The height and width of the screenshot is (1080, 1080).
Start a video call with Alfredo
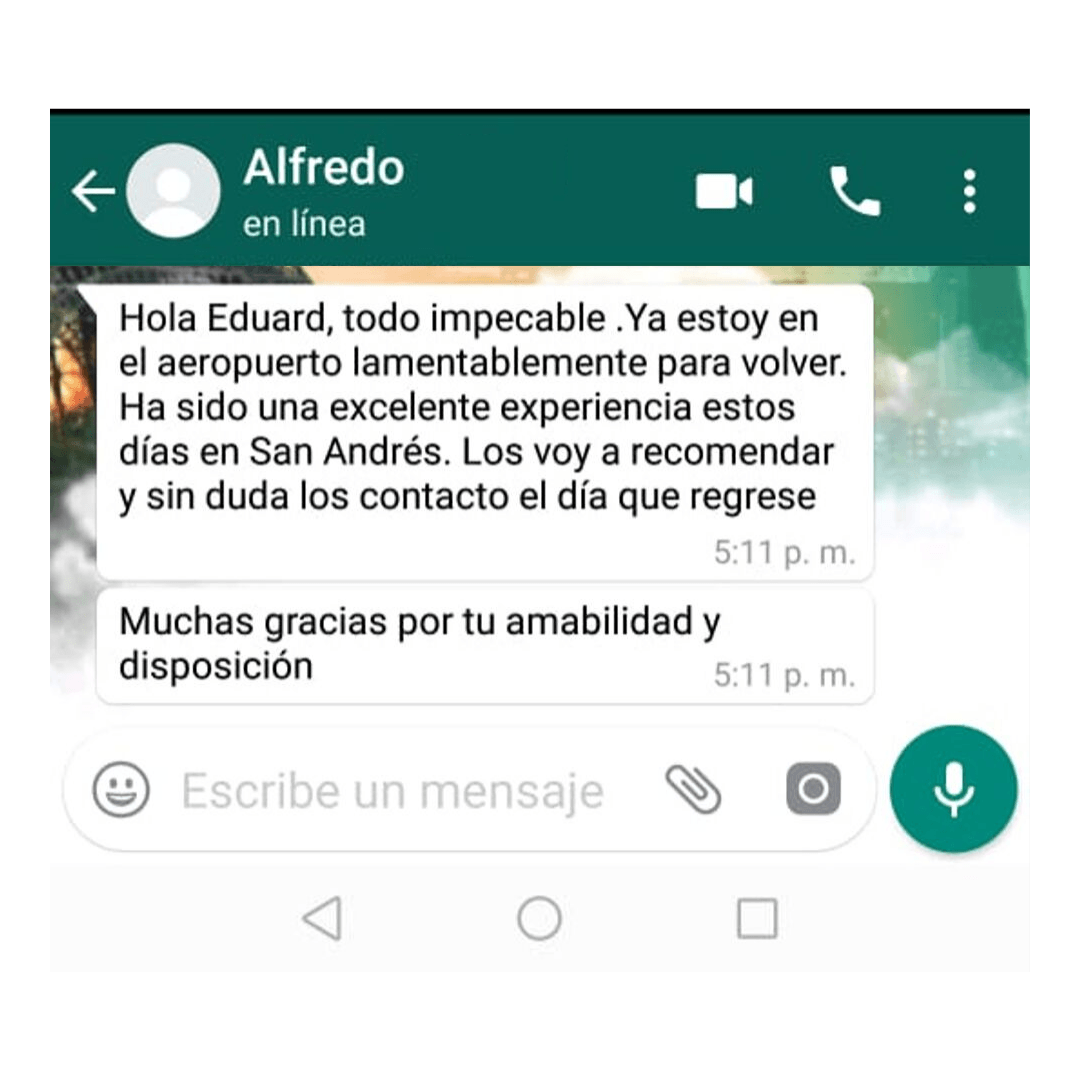724,191
